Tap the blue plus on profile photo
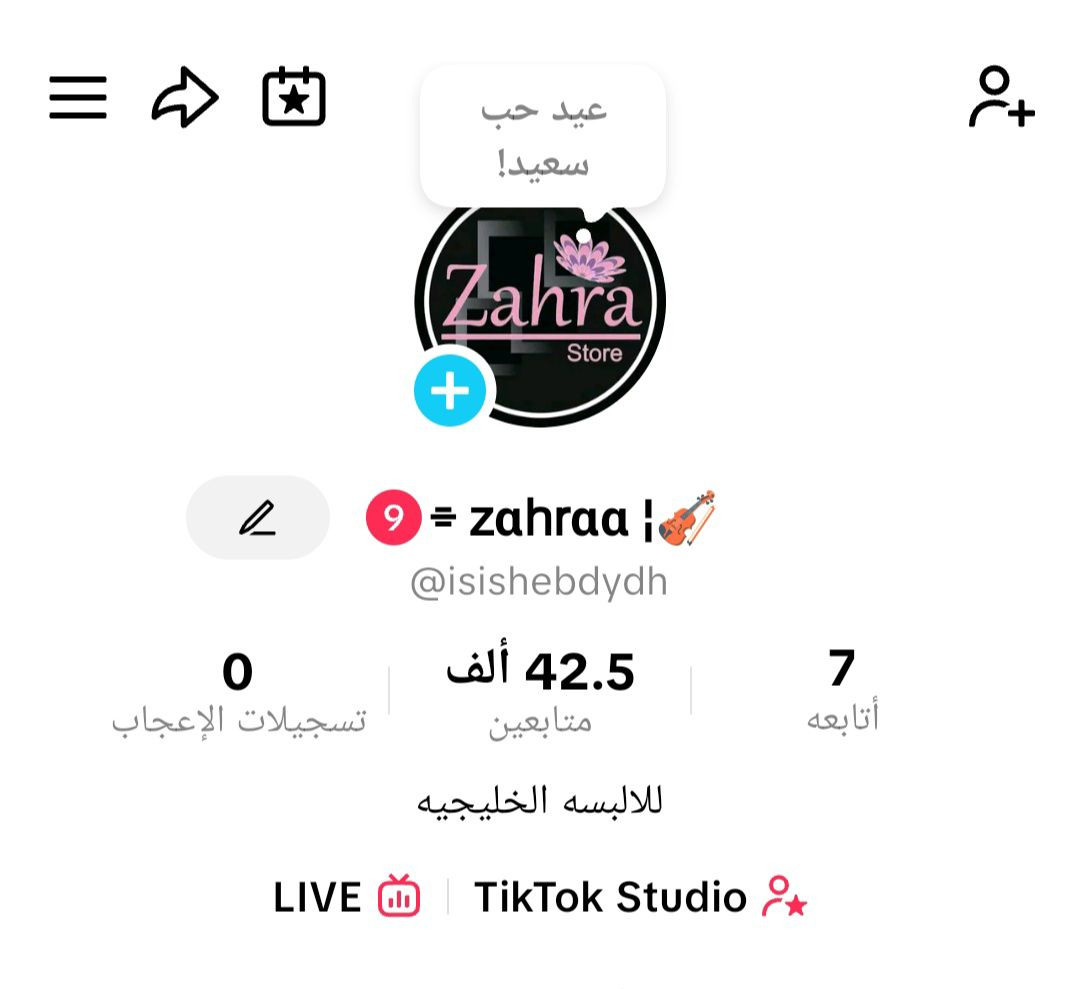Viewport: 1080px width, 989px height. (x=450, y=390)
